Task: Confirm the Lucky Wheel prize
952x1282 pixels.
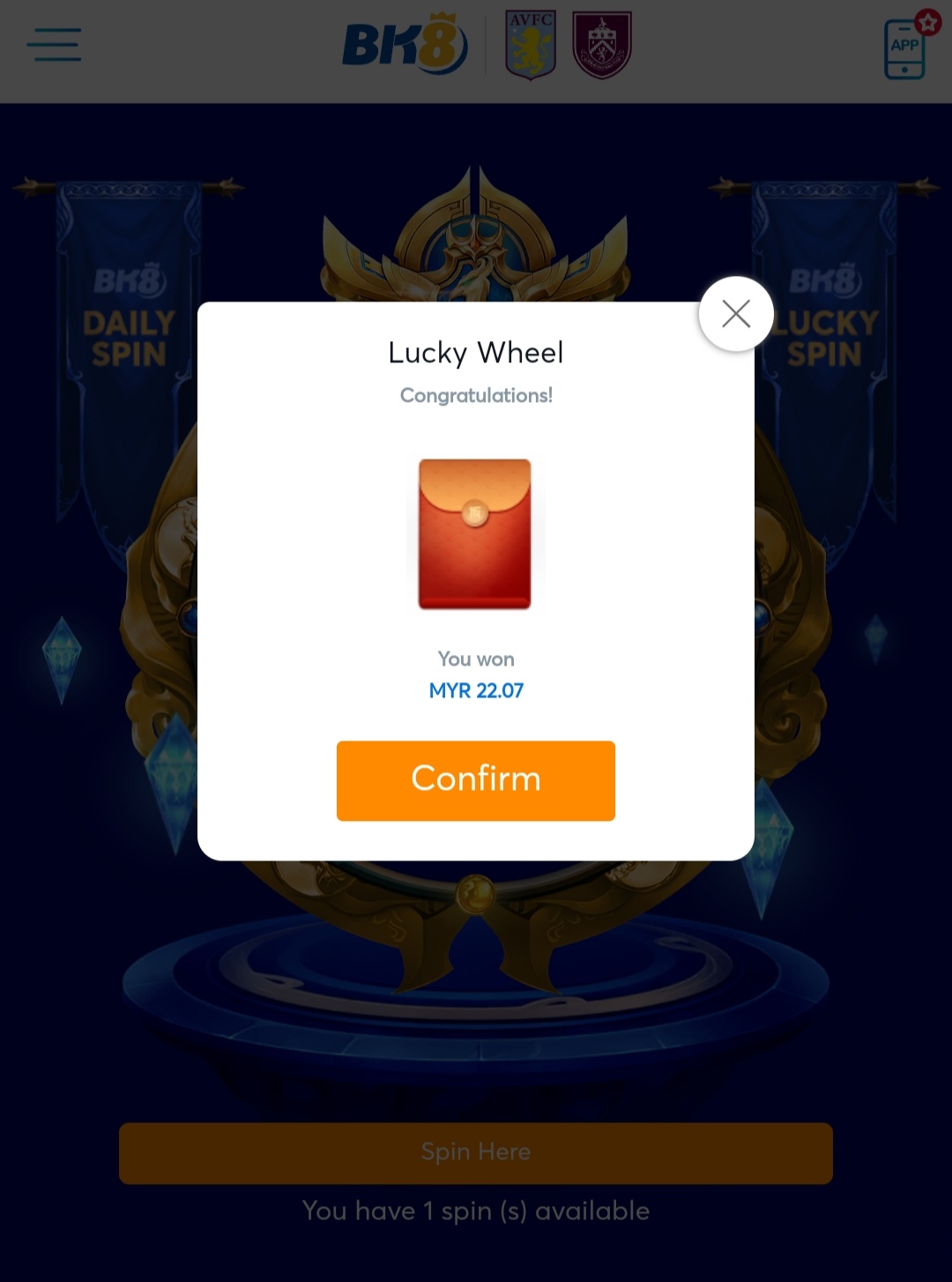Action: click(475, 780)
